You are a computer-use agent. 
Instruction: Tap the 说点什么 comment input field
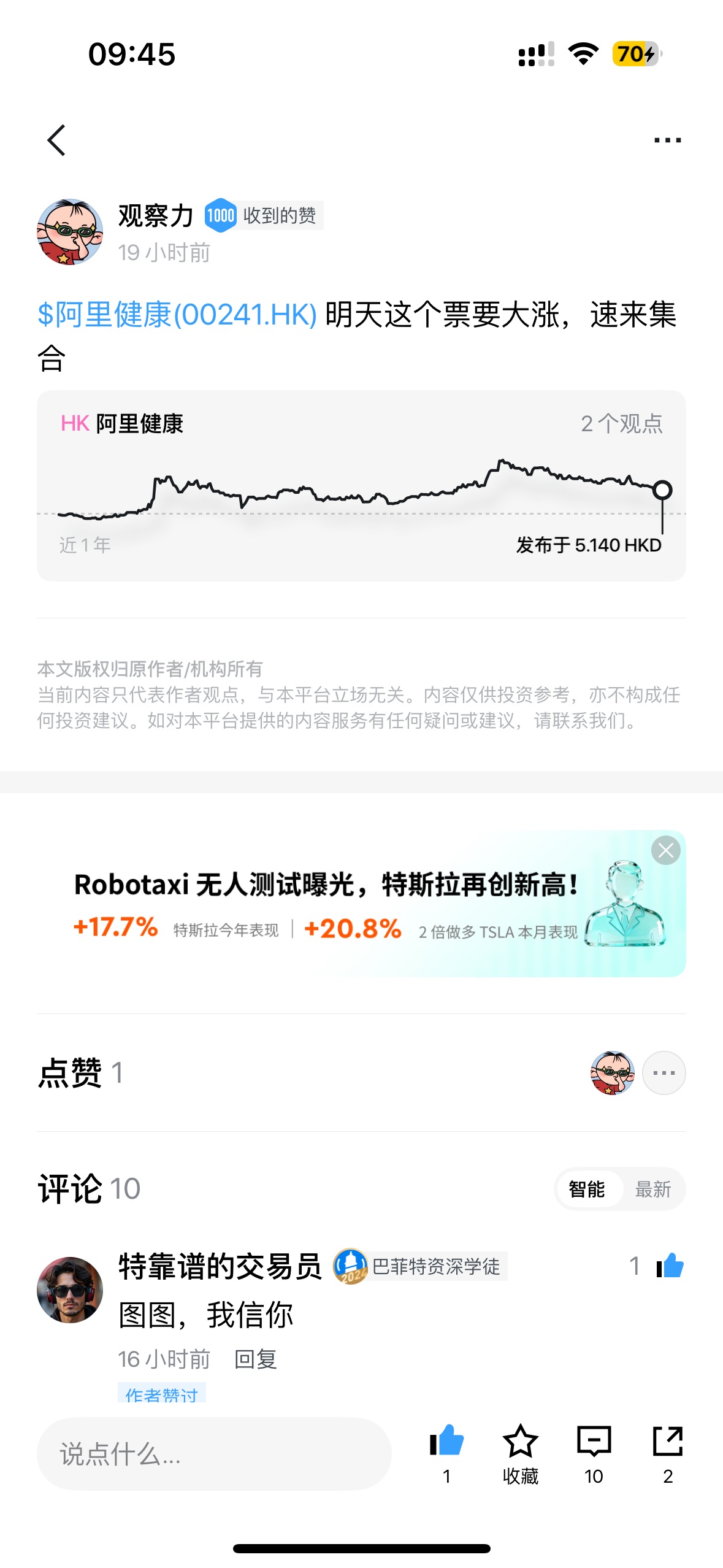pos(214,1453)
